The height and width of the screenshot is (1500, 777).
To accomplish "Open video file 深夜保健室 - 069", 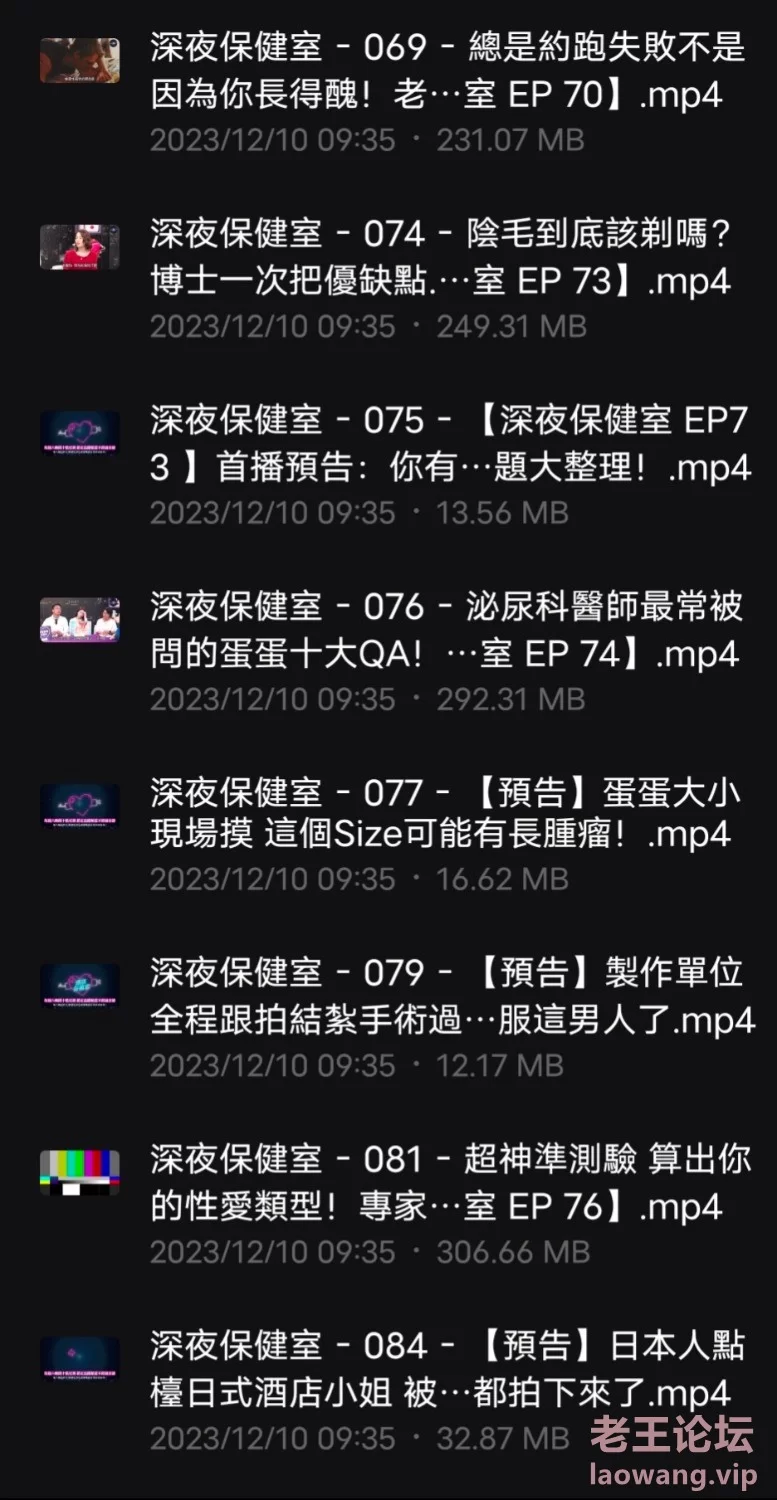I will tap(447, 72).
